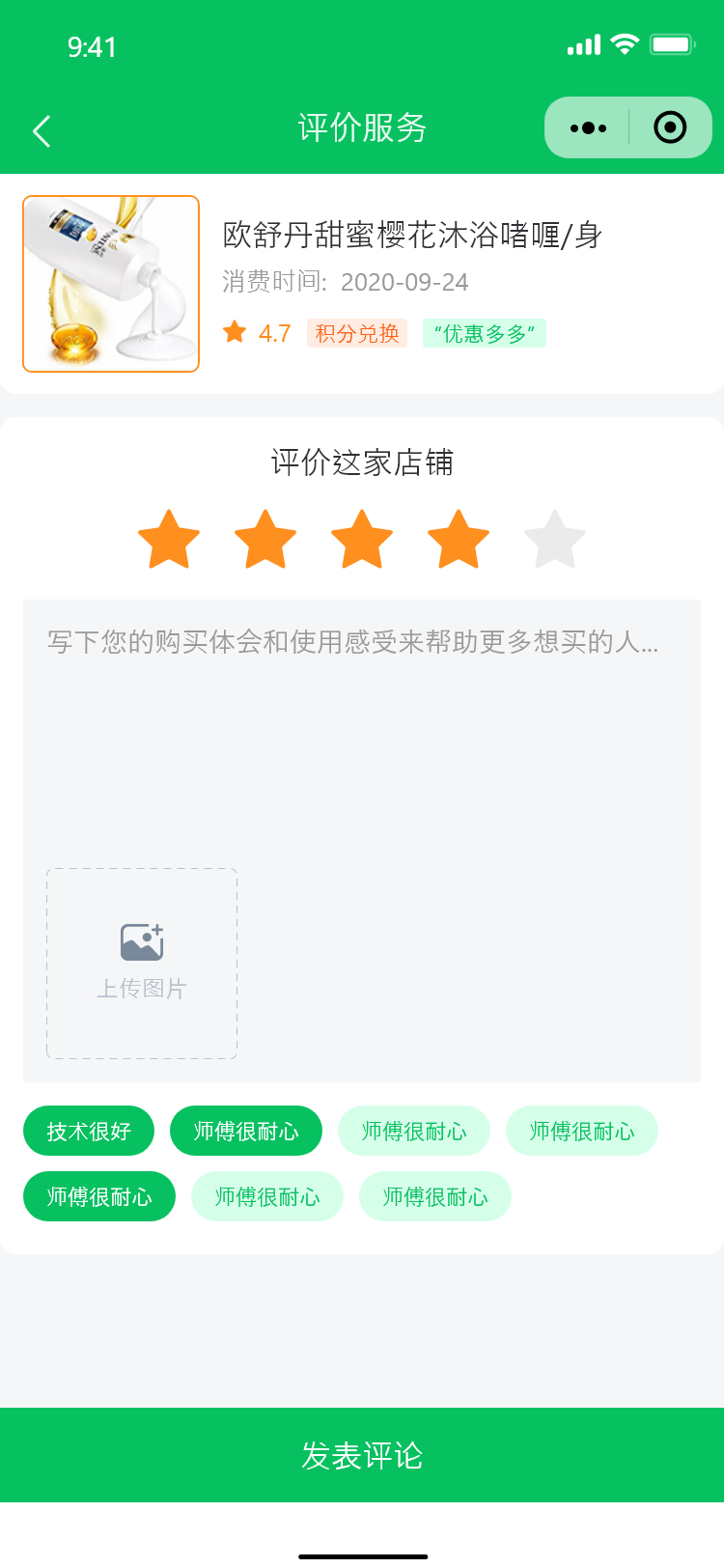The height and width of the screenshot is (1568, 724).
Task: Add a photo via 上传图片
Action: 142,964
